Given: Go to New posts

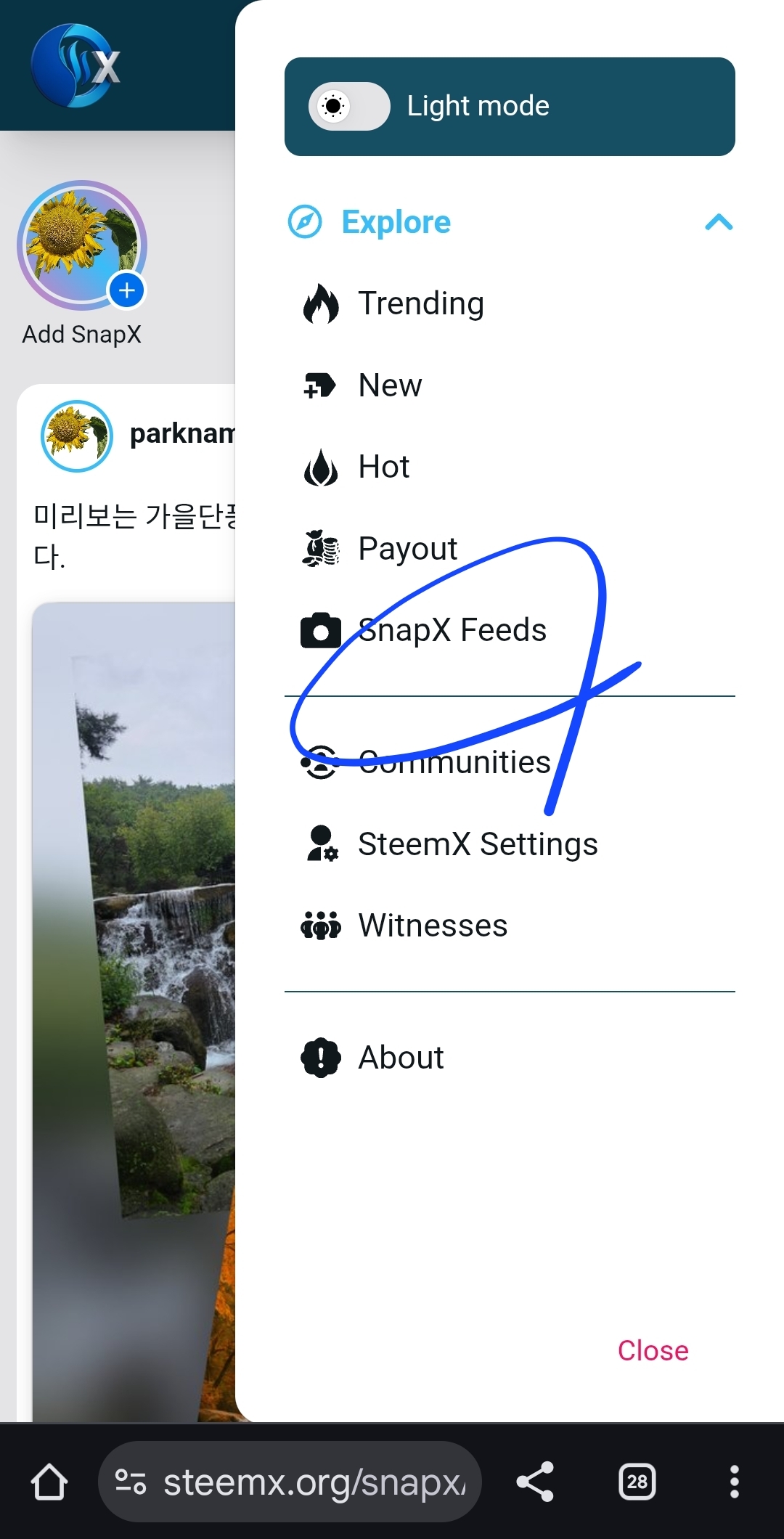Looking at the screenshot, I should point(390,385).
